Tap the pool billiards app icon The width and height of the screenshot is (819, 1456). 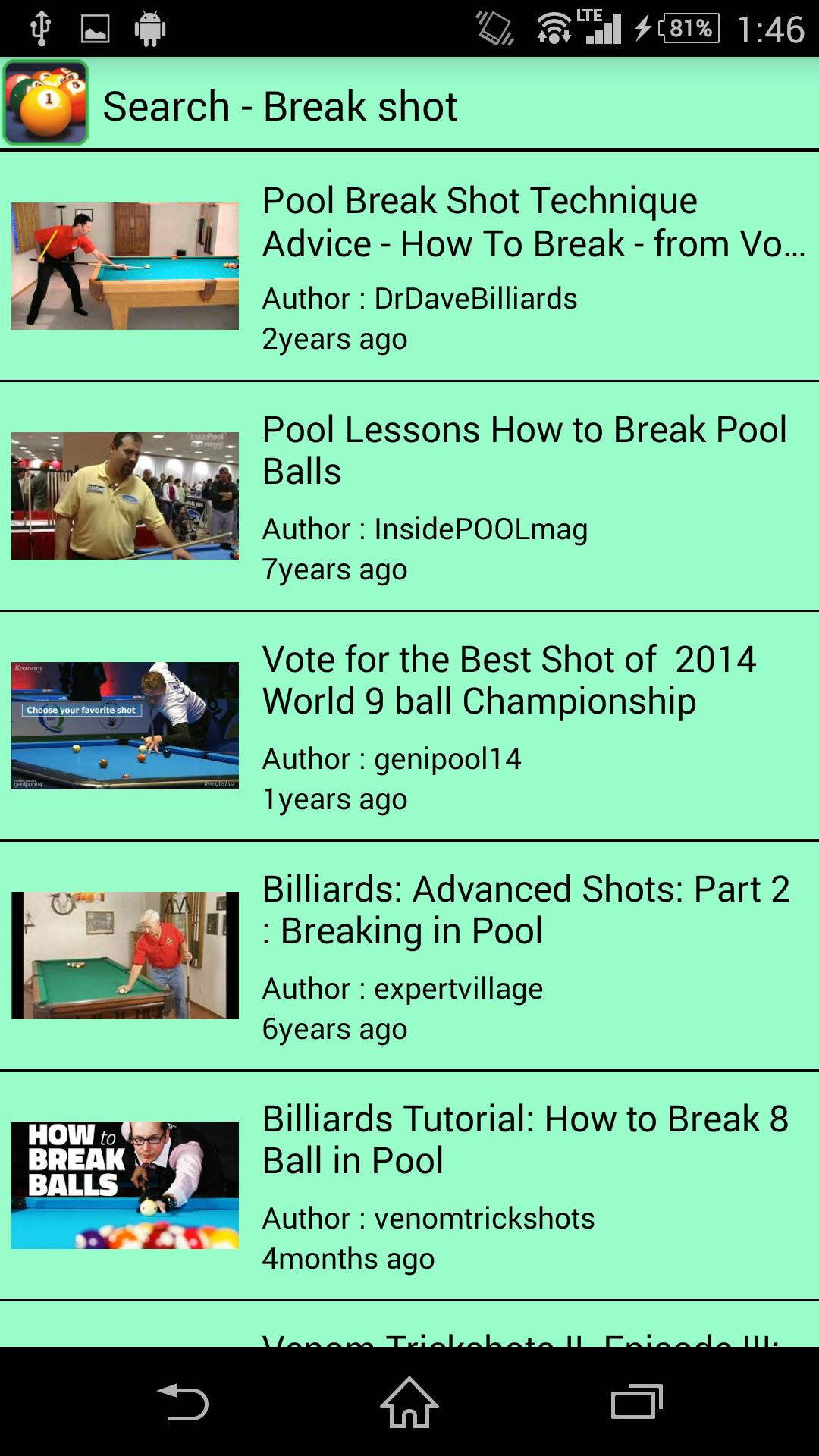pos(47,106)
